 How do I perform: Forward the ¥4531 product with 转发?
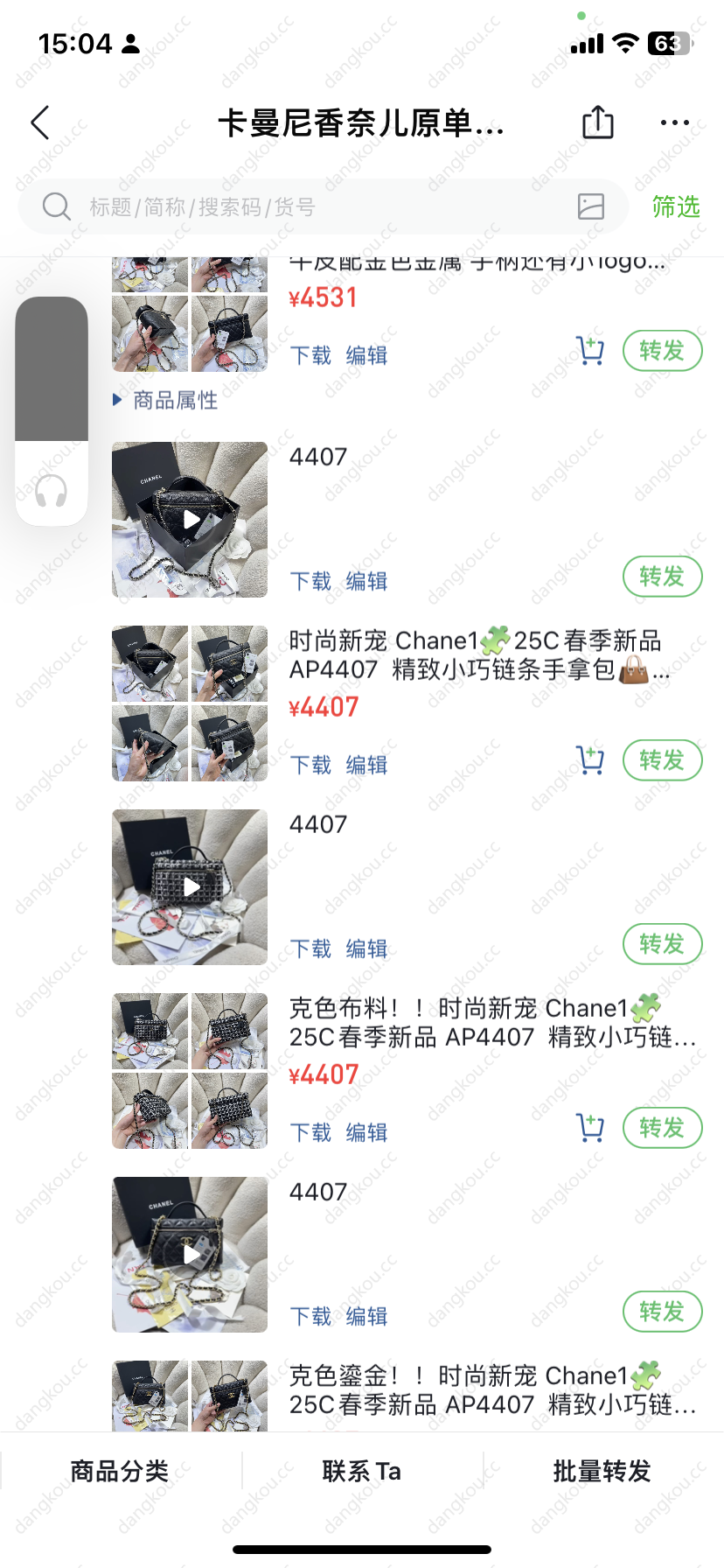pyautogui.click(x=662, y=351)
